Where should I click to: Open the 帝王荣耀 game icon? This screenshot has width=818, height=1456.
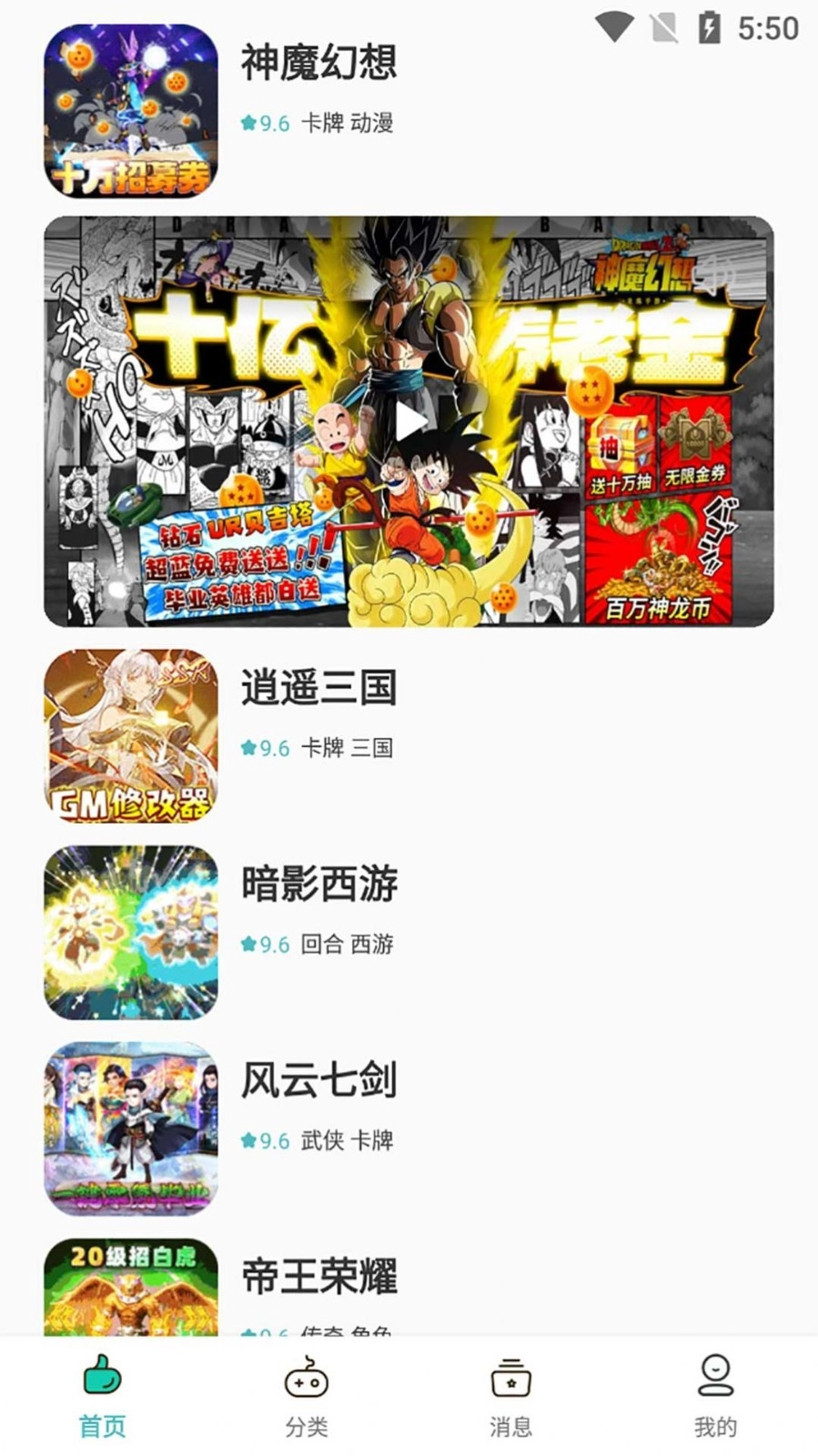point(130,1292)
